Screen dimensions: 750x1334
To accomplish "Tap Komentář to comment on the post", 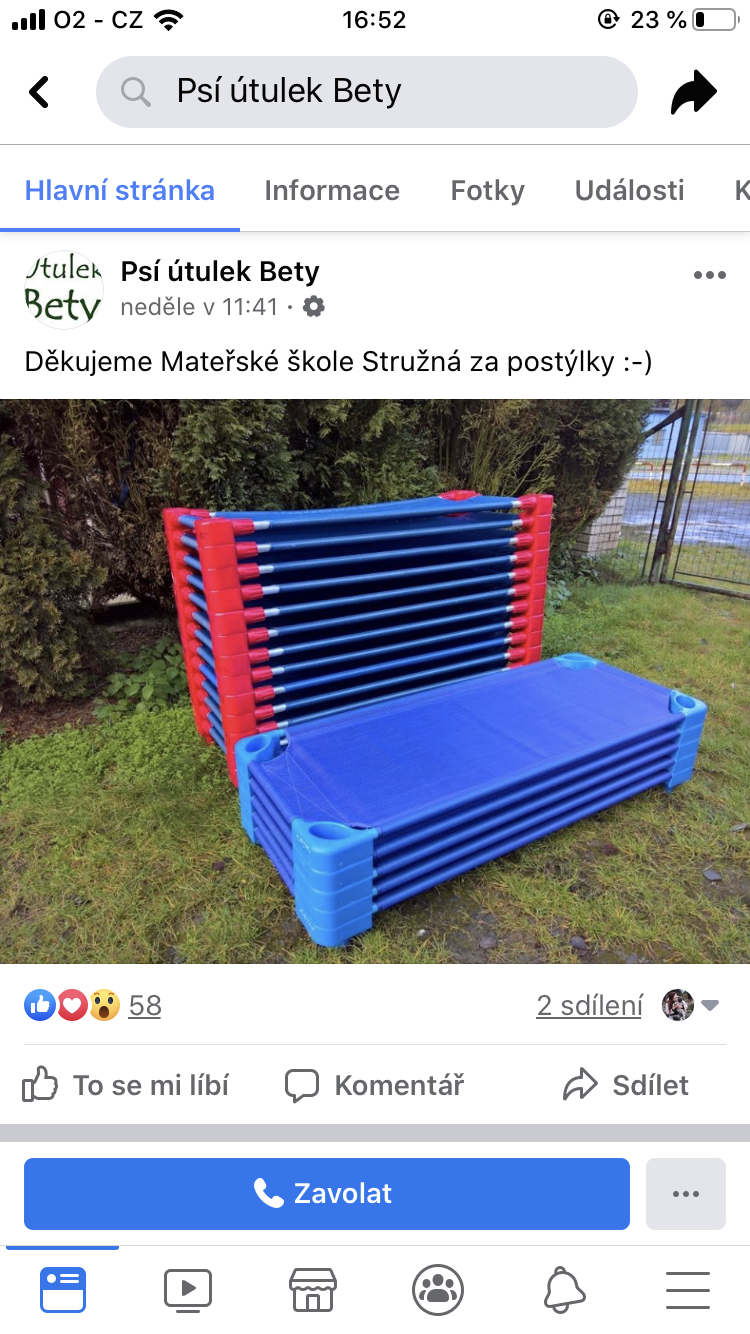I will (375, 1085).
